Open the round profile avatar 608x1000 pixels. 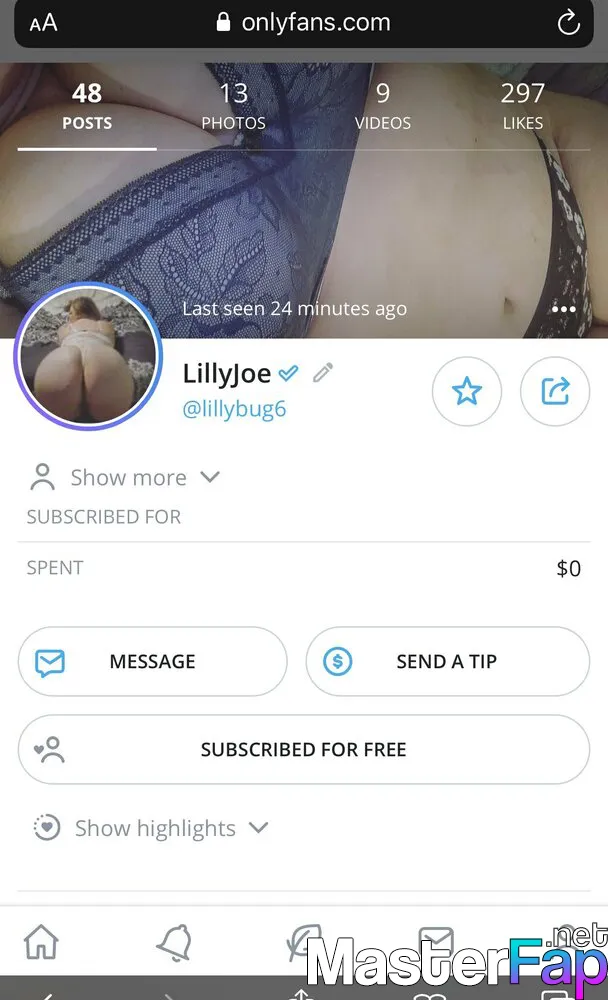pyautogui.click(x=88, y=356)
